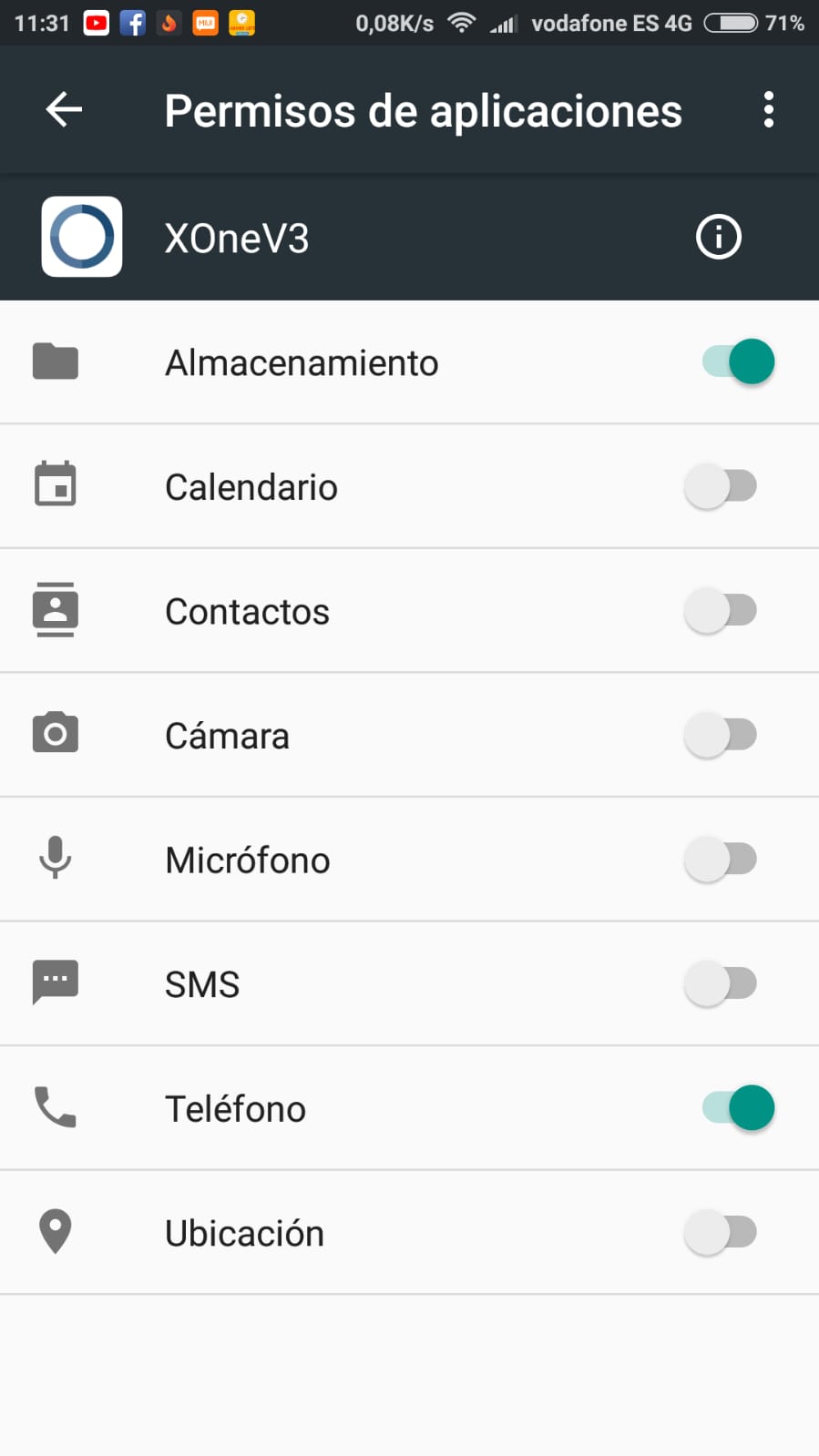
Task: Grant SMS permission
Action: tap(721, 983)
